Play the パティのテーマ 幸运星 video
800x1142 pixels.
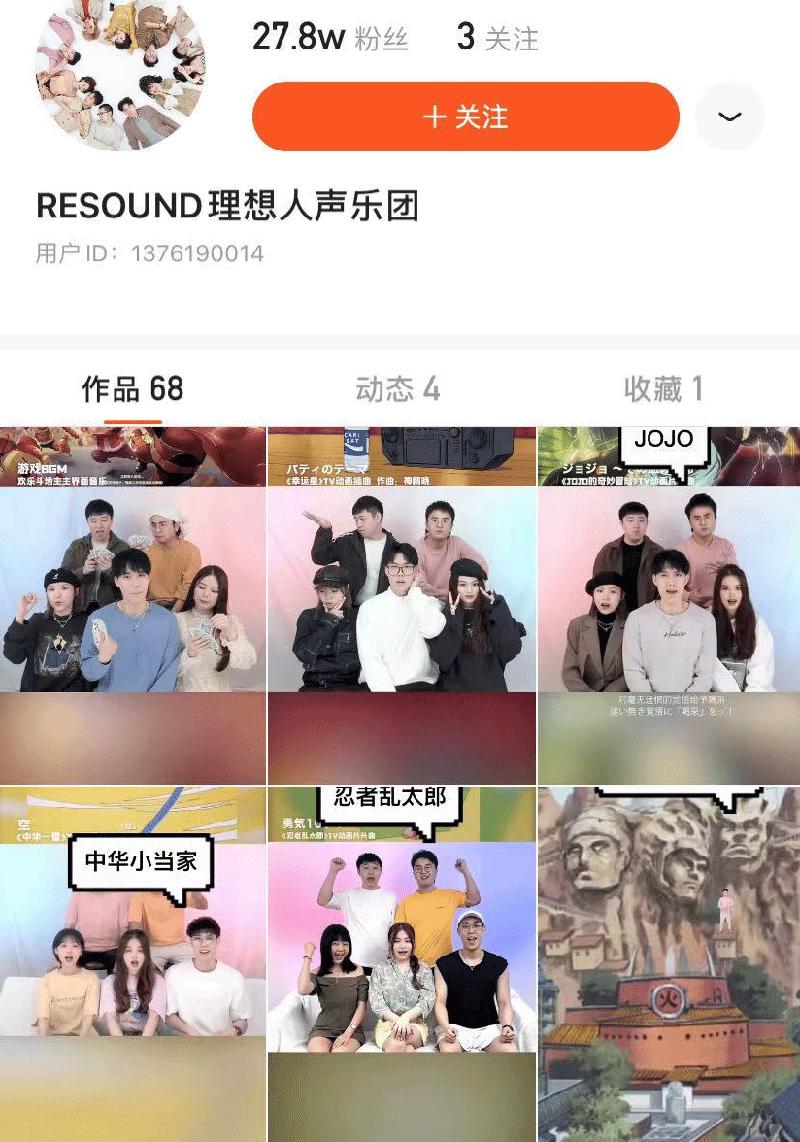(402, 605)
